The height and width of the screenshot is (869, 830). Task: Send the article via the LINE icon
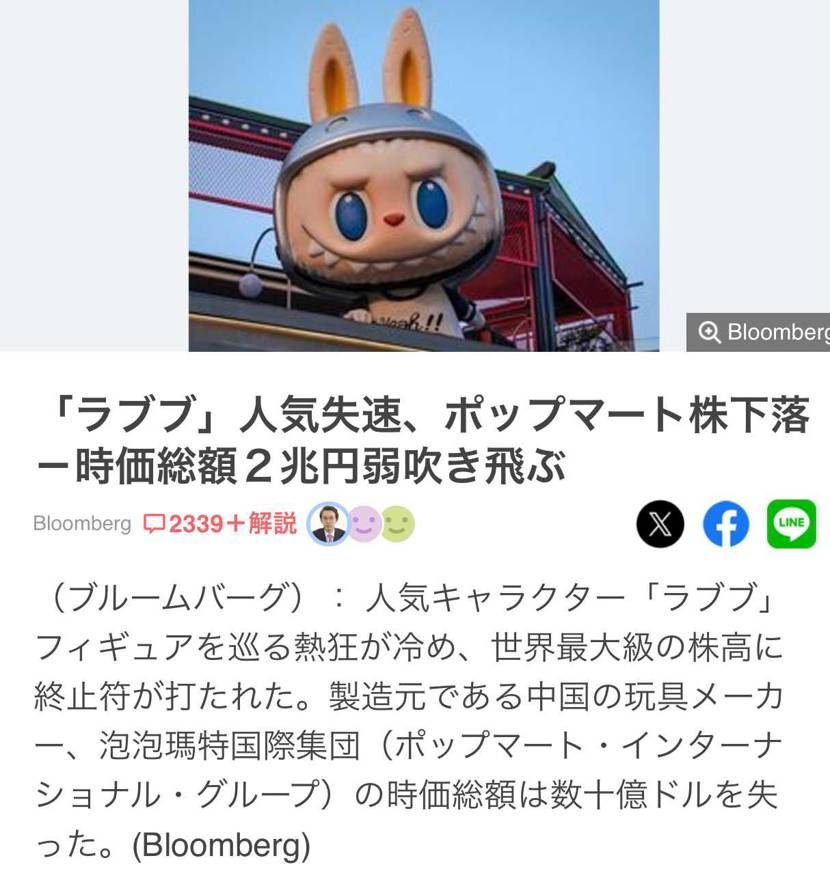(790, 521)
